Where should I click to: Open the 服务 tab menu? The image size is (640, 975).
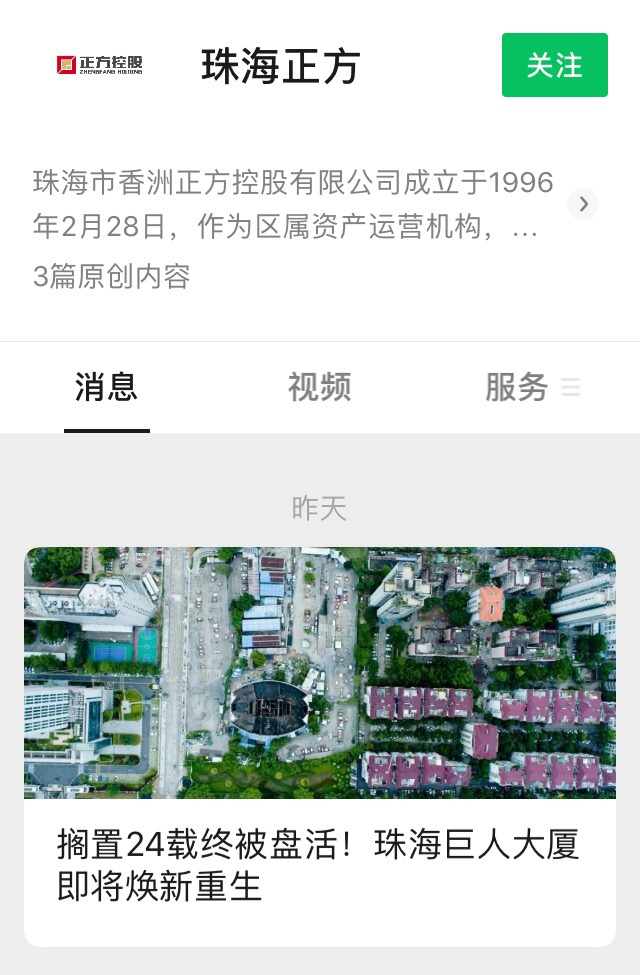click(531, 387)
